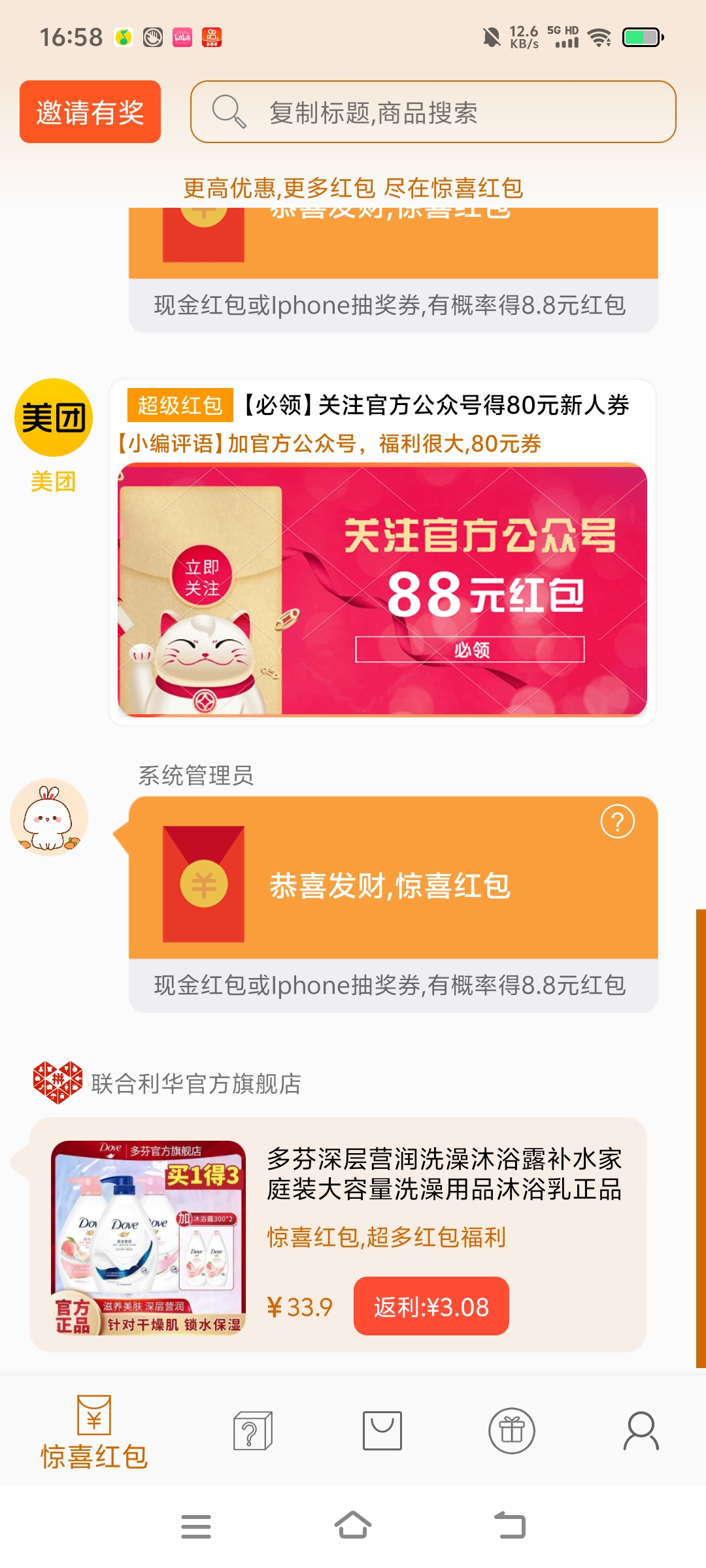Open the 多芬 body wash product card

coord(339,1235)
